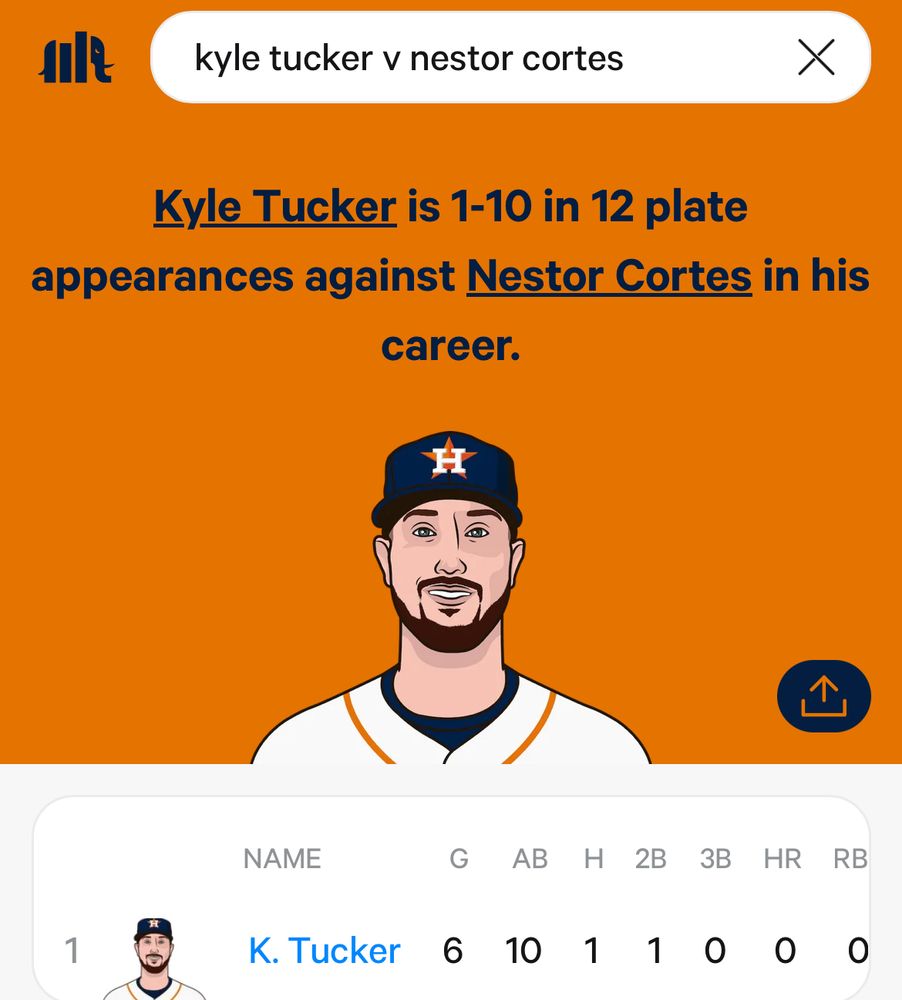The height and width of the screenshot is (1000, 902).
Task: Open the Nestor Cortes player link
Action: pyautogui.click(x=609, y=276)
